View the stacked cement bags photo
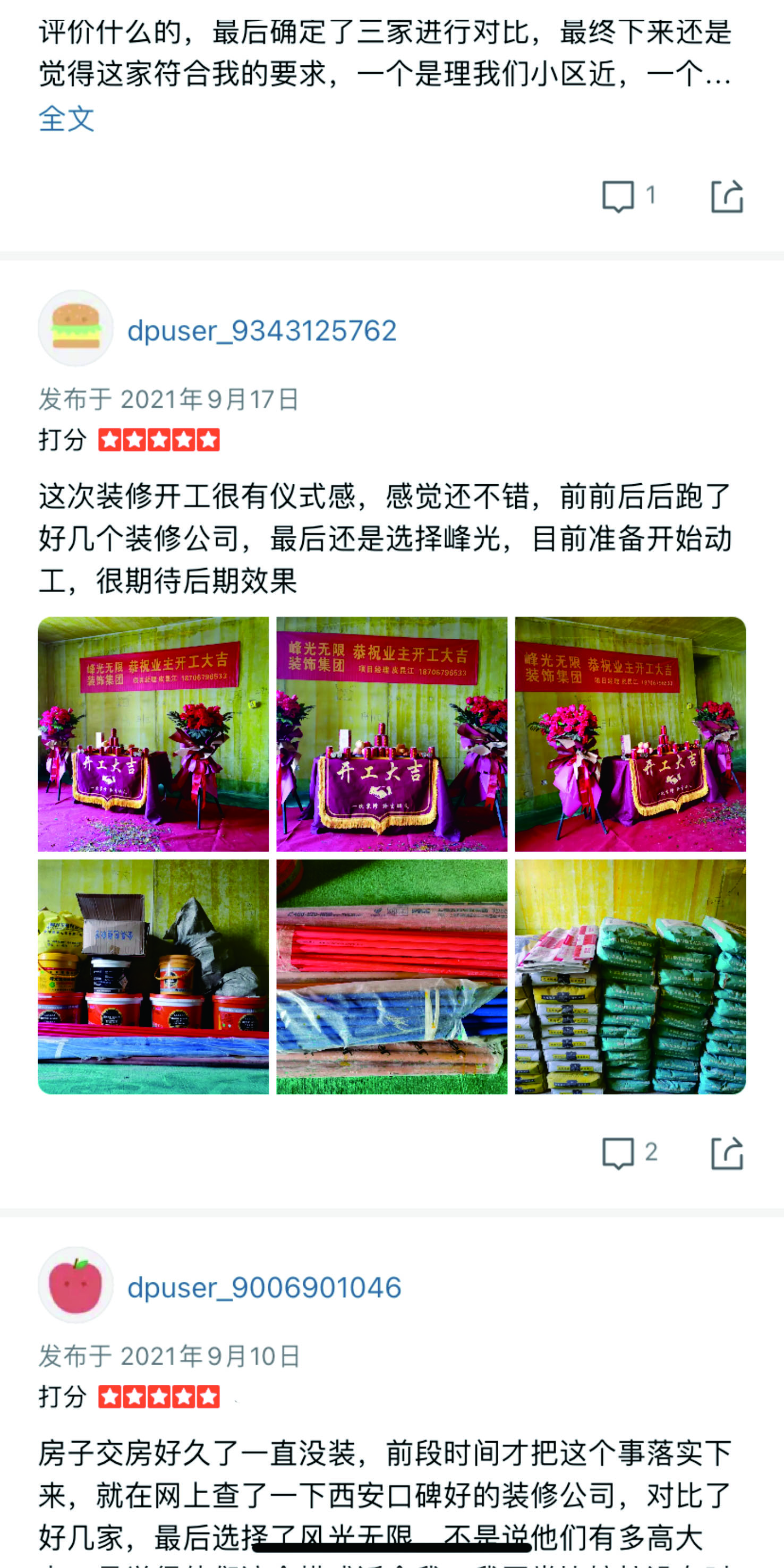Image resolution: width=784 pixels, height=1568 pixels. click(x=630, y=976)
